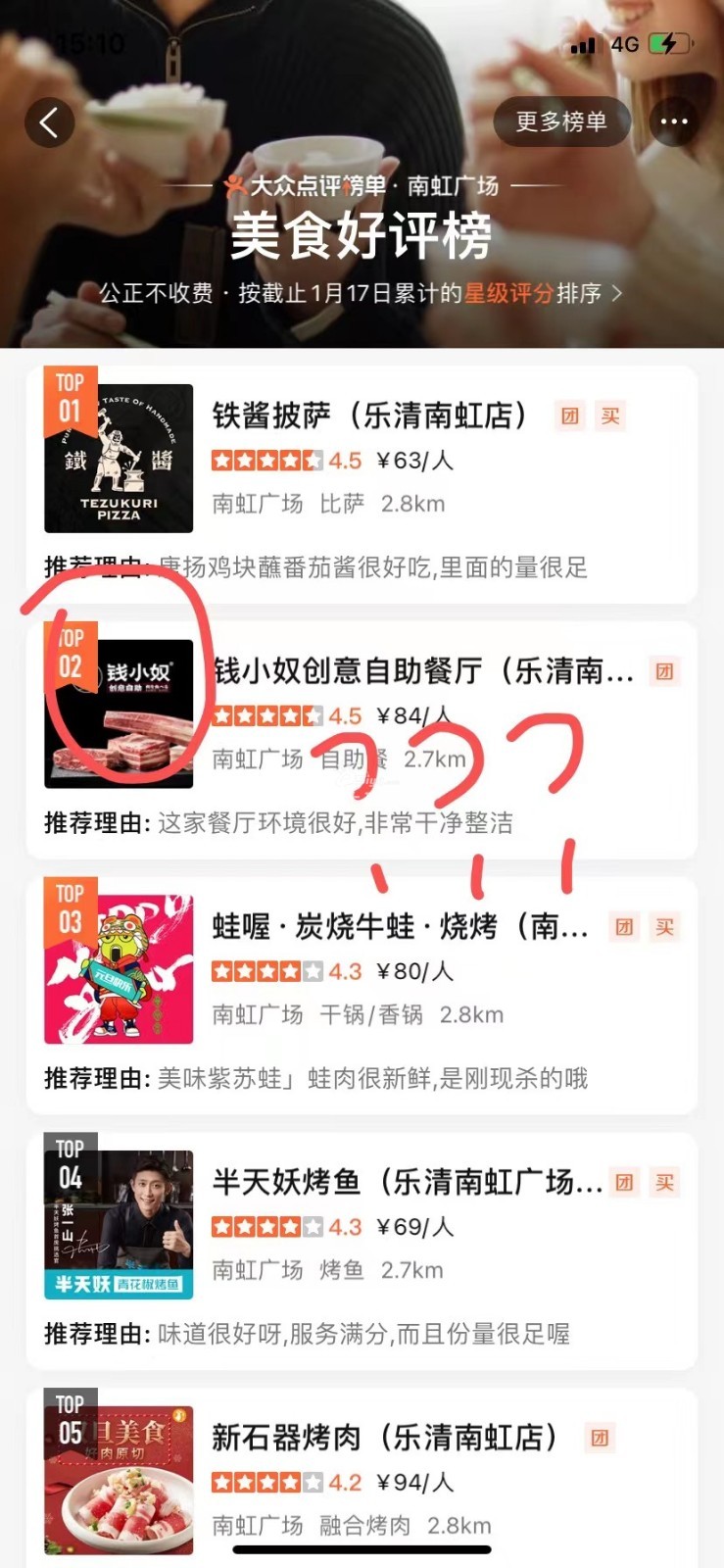The height and width of the screenshot is (1568, 724).
Task: Go back using the back arrow
Action: click(49, 122)
